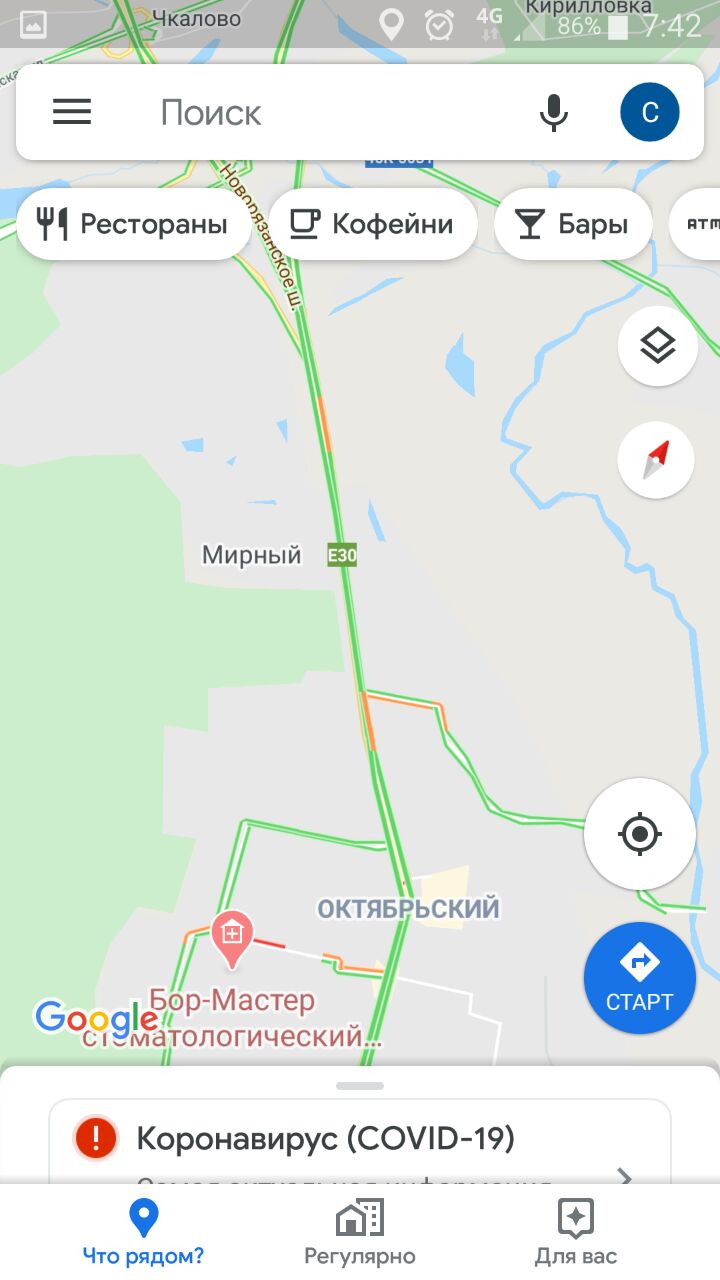
Task: Switch to the Что рядом? tab
Action: [143, 1232]
